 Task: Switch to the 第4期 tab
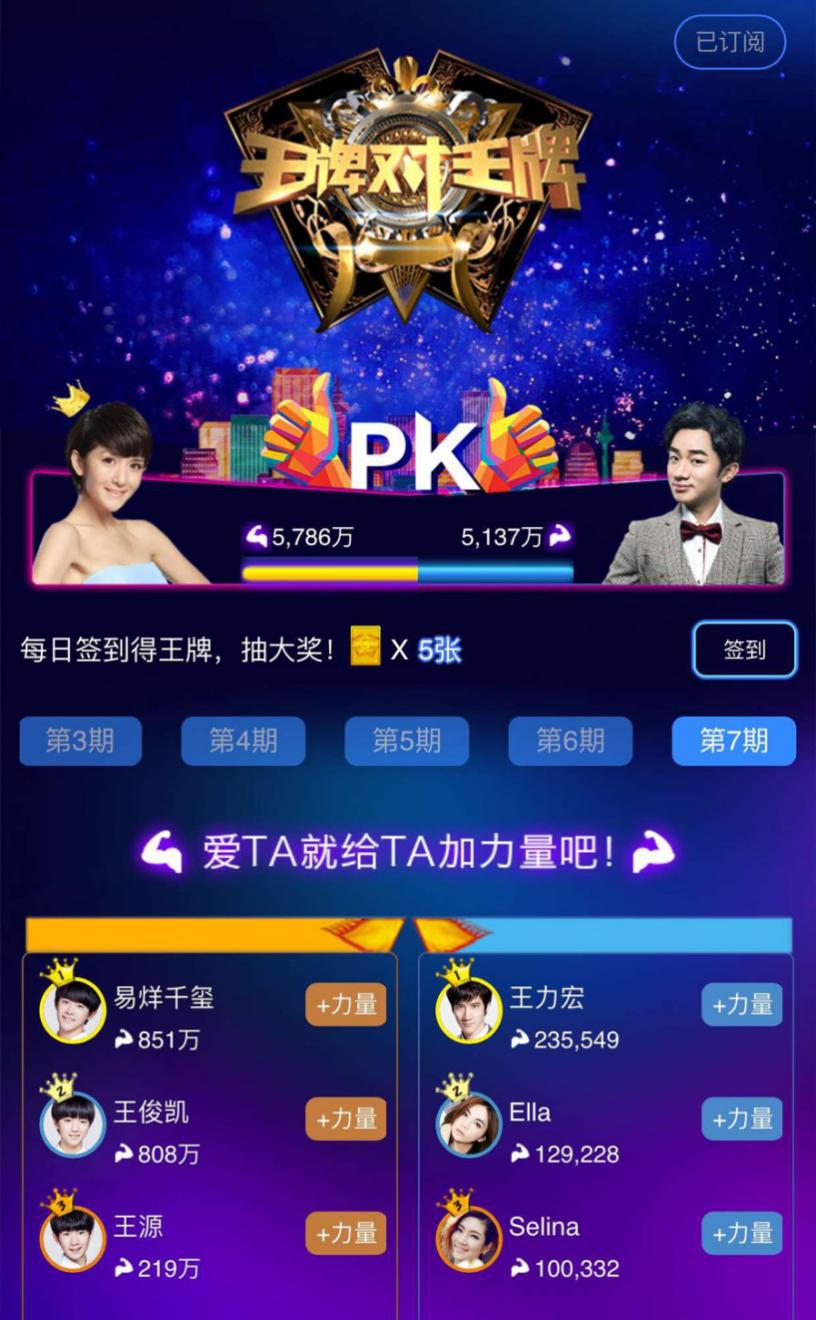click(x=243, y=741)
